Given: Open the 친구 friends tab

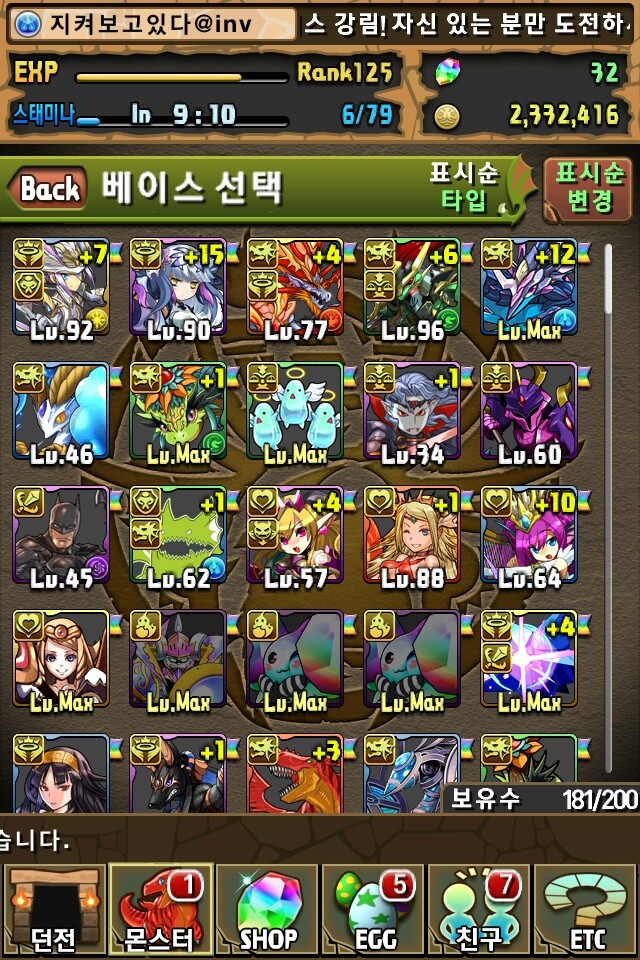Looking at the screenshot, I should coord(480,910).
